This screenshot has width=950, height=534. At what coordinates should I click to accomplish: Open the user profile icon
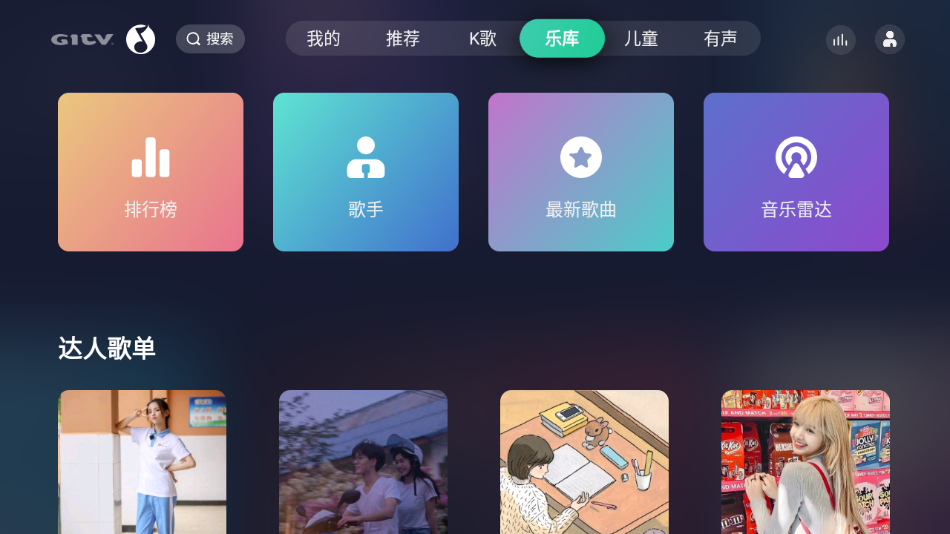point(890,39)
